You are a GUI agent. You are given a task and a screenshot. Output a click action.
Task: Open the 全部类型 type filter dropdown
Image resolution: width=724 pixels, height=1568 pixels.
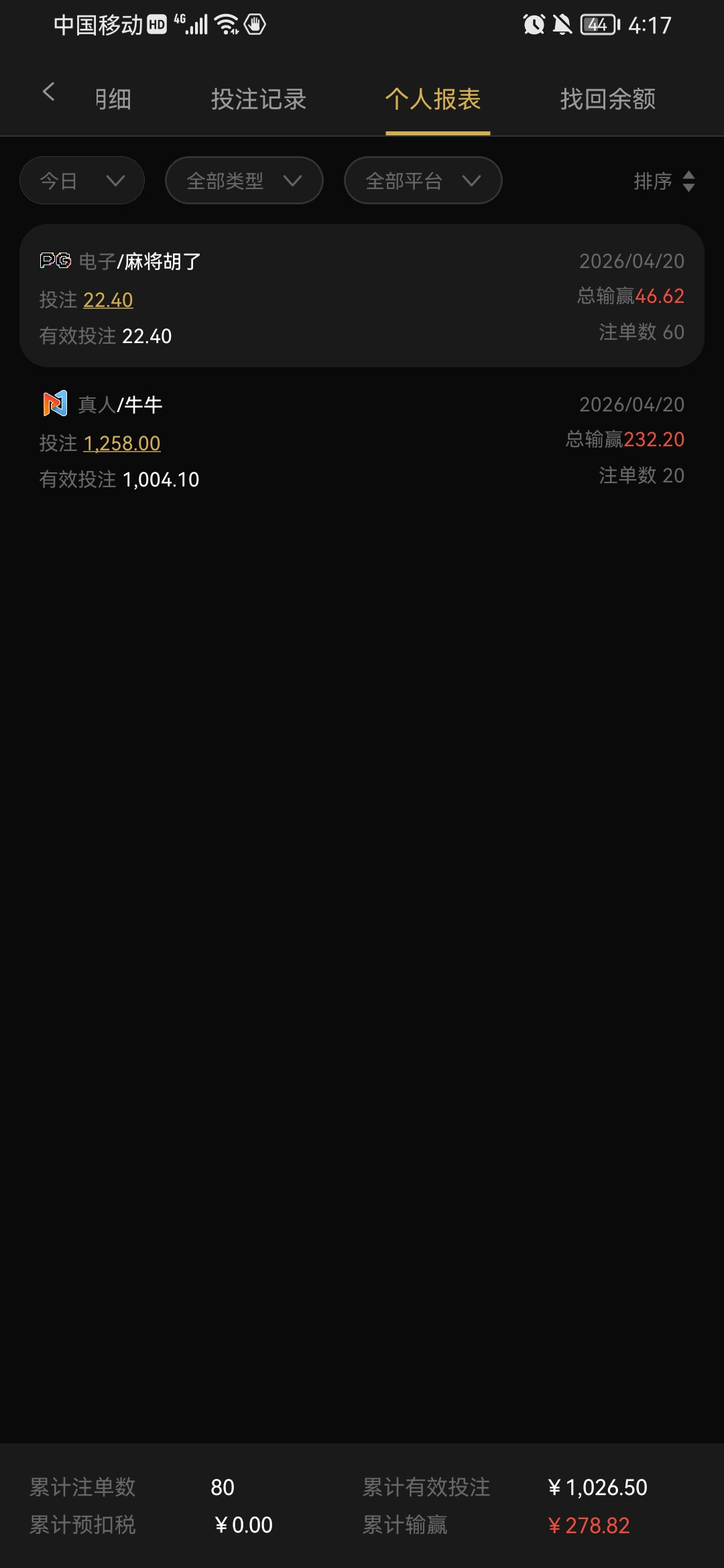tap(243, 180)
